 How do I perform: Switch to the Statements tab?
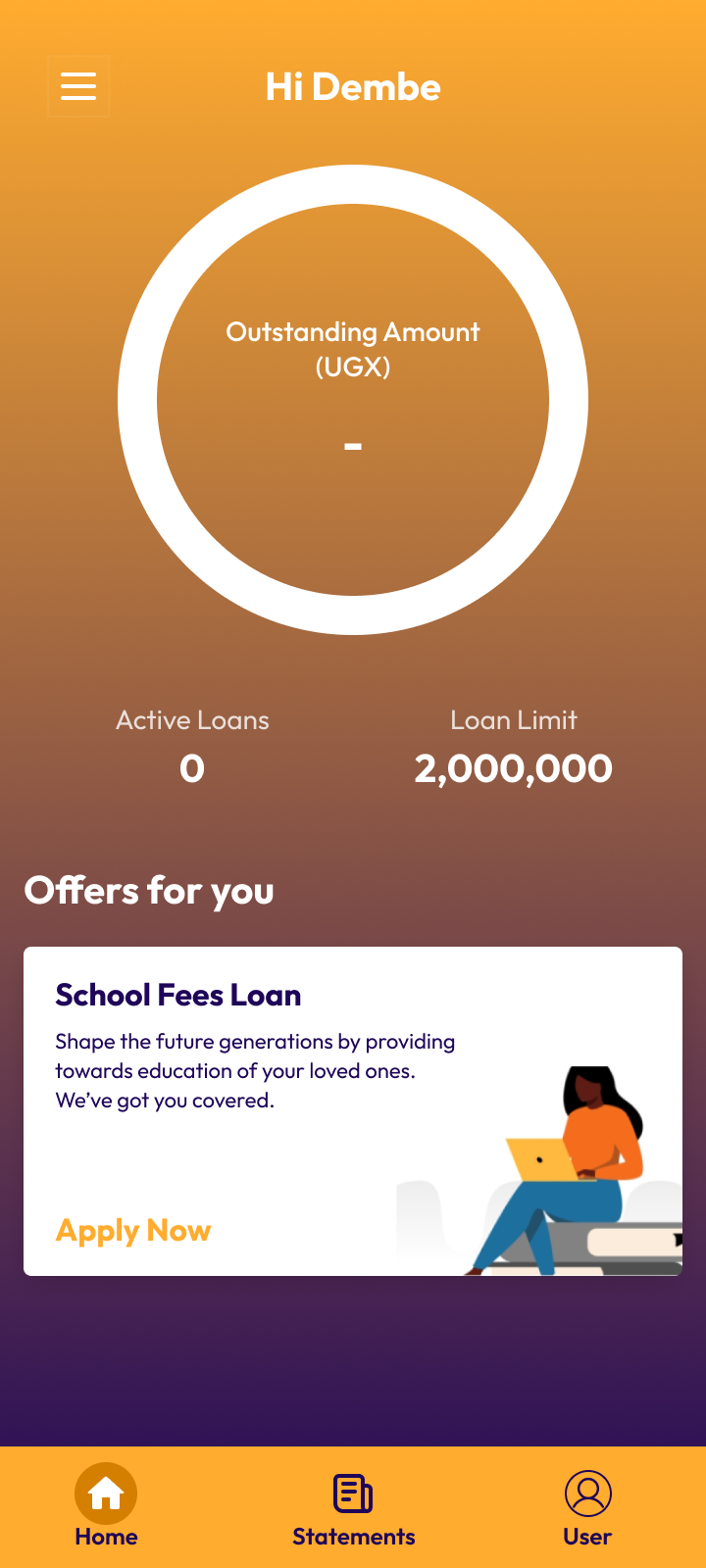point(353,1509)
